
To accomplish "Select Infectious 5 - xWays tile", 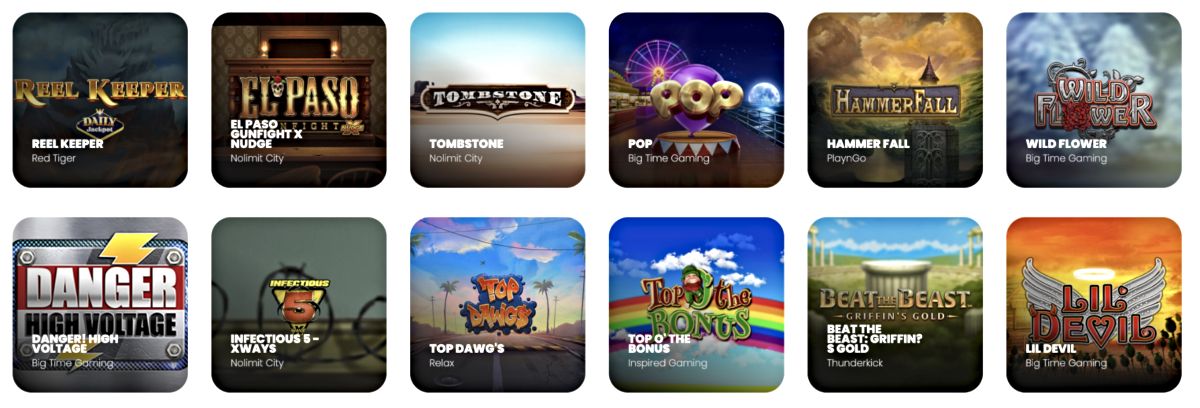I will point(299,304).
